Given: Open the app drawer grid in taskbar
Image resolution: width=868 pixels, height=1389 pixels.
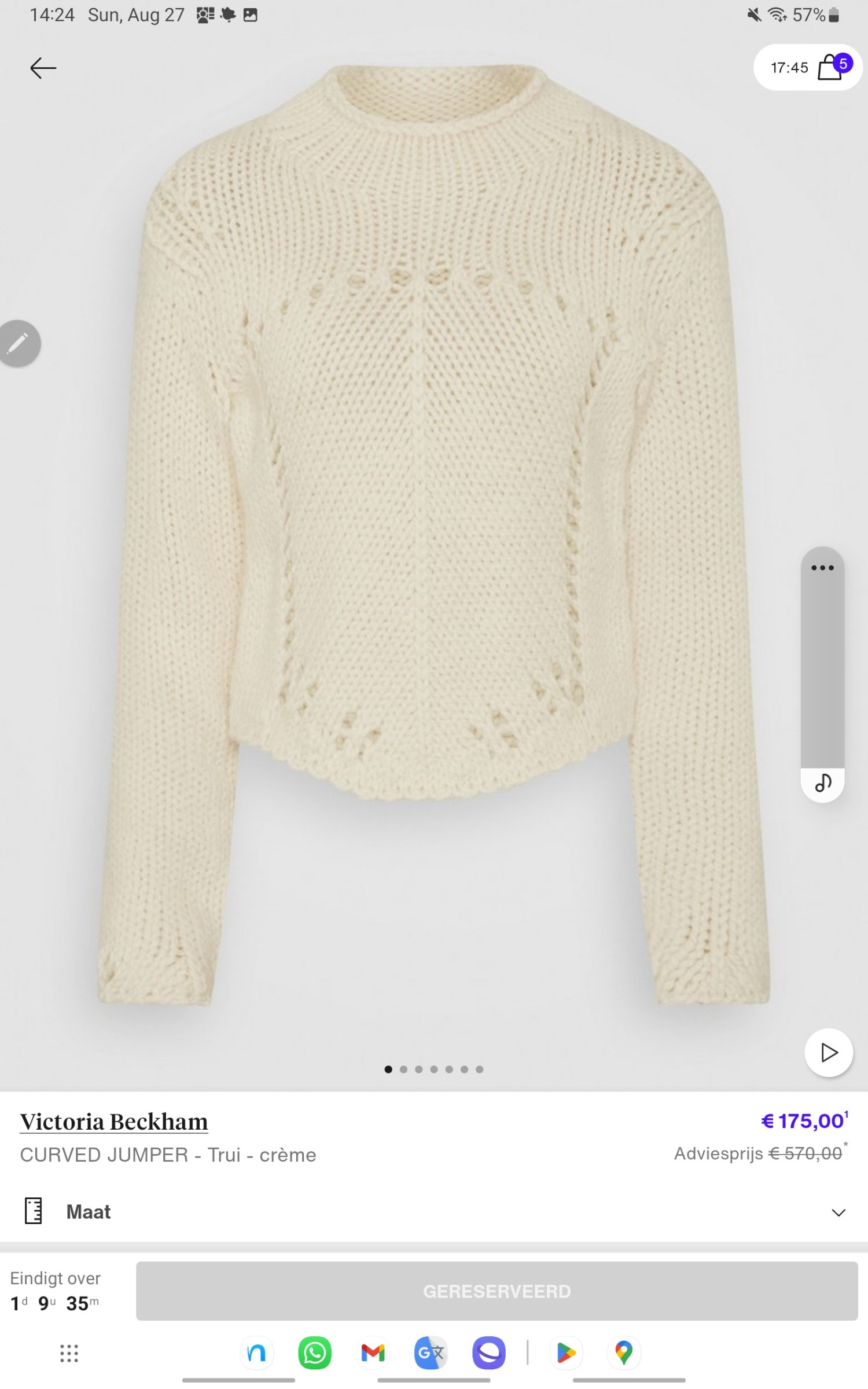Looking at the screenshot, I should click(69, 1353).
